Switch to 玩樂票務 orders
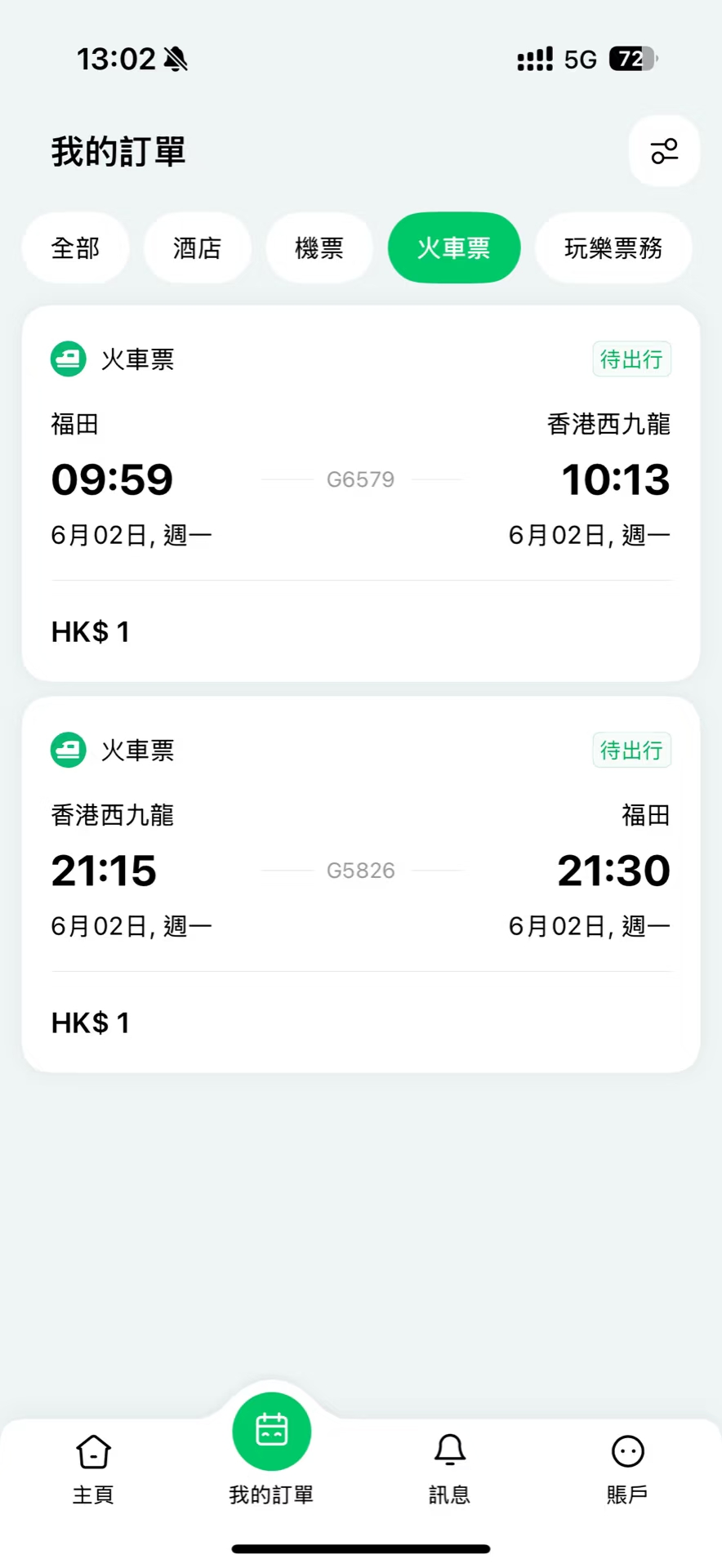 point(613,248)
